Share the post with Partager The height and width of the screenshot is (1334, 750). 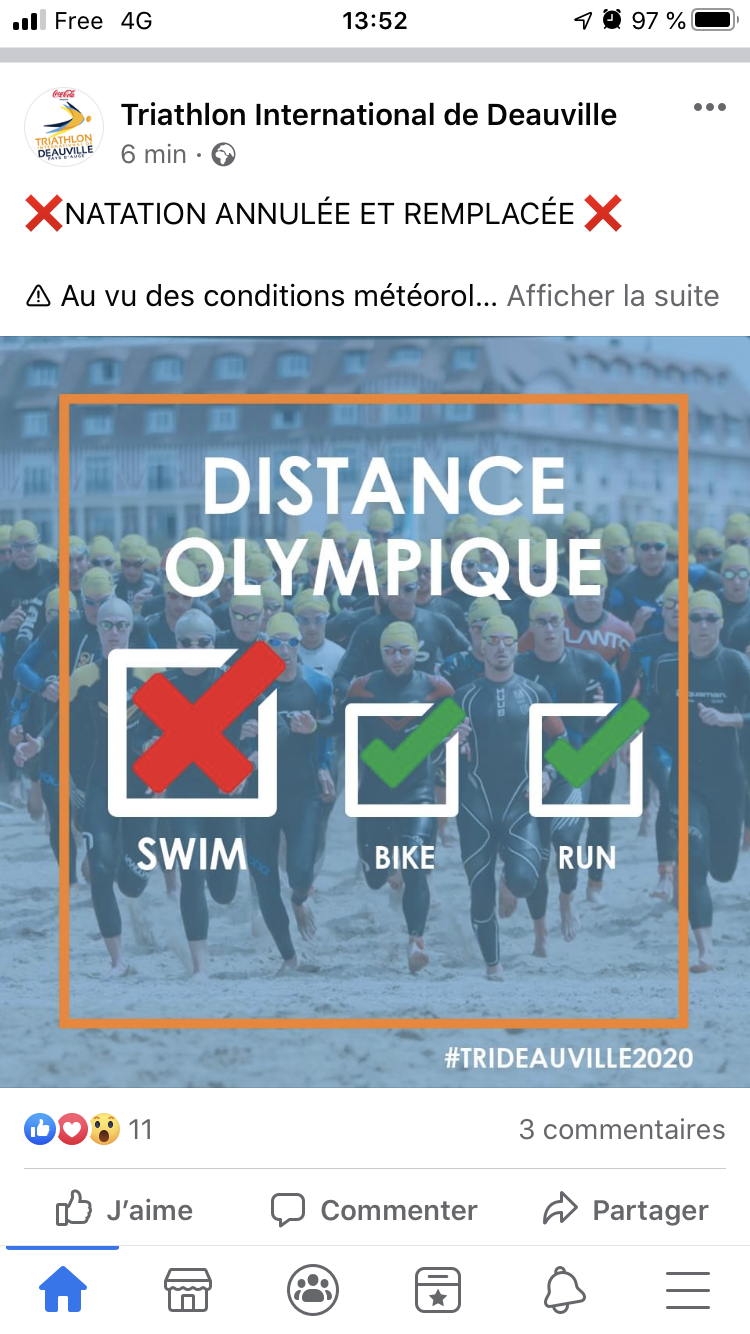point(625,1210)
